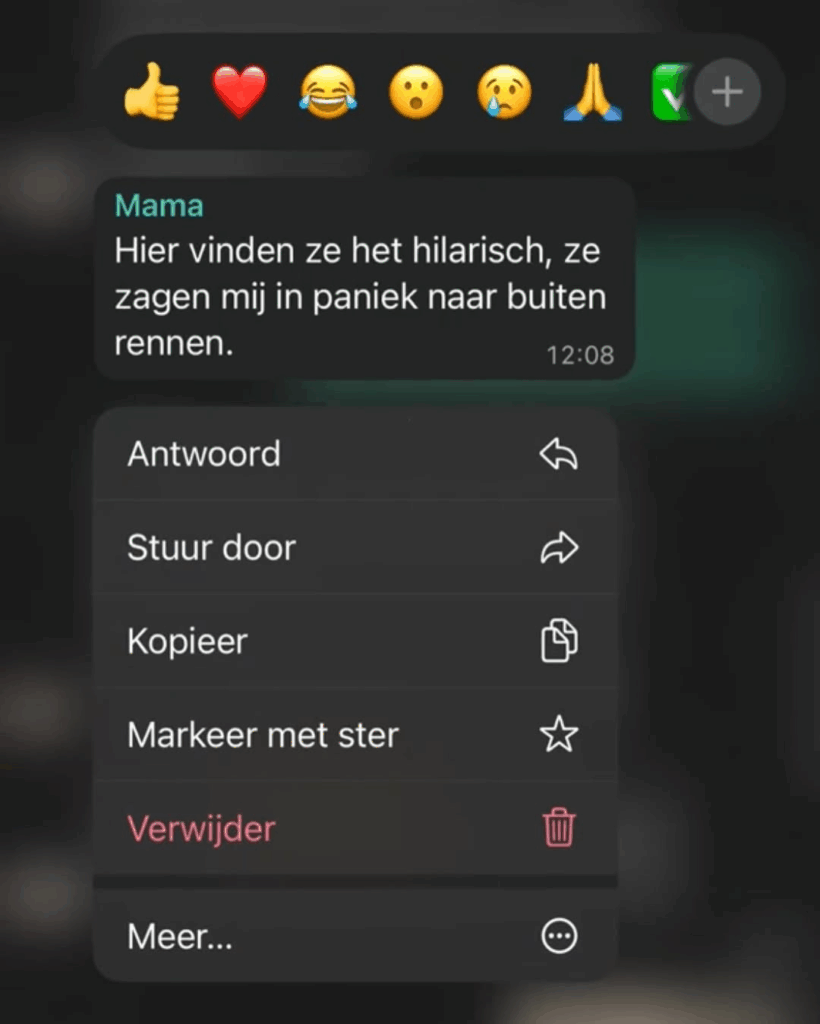Choose Stuur door to forward message

(355, 548)
